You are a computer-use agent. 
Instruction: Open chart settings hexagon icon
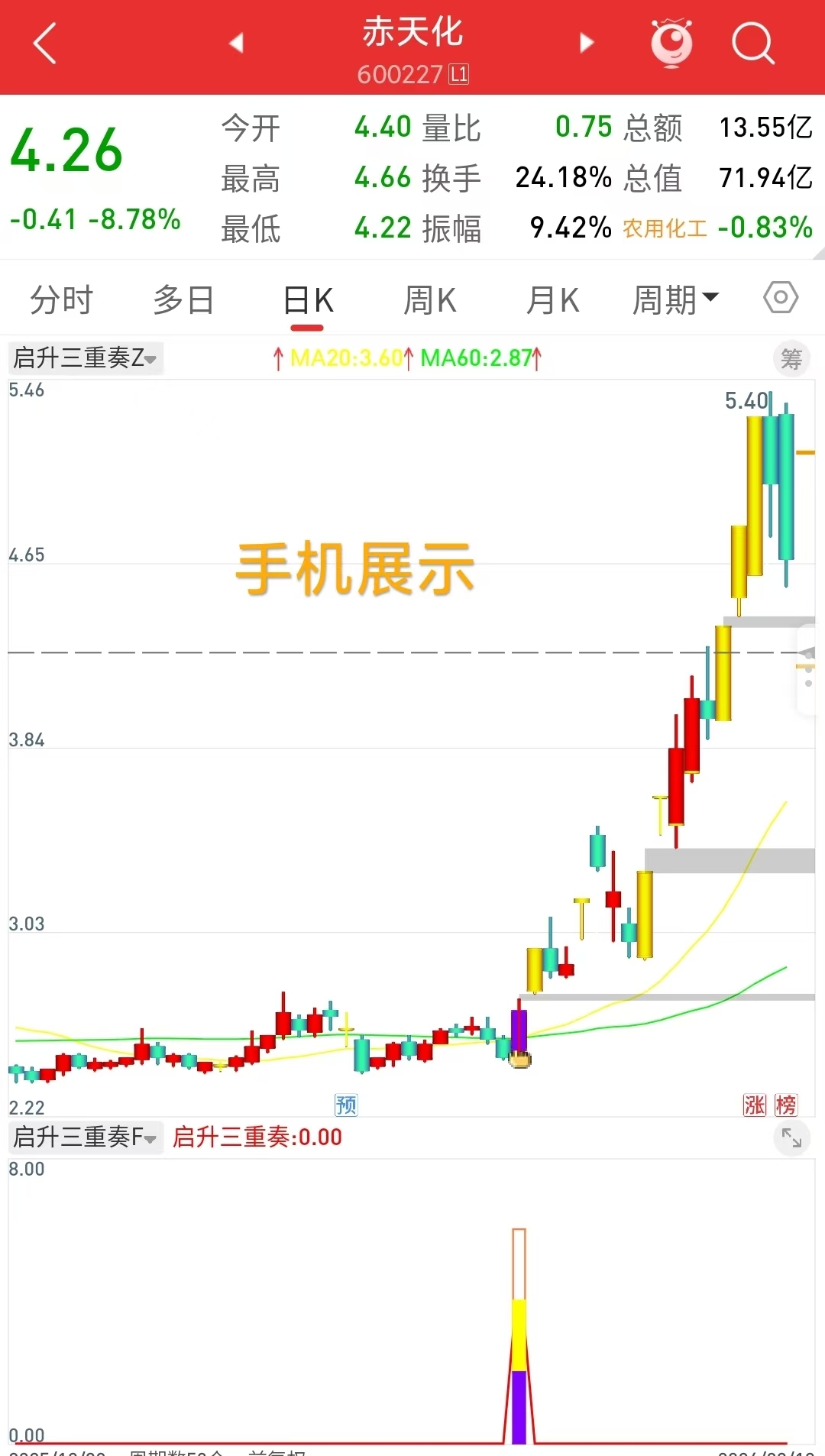781,297
